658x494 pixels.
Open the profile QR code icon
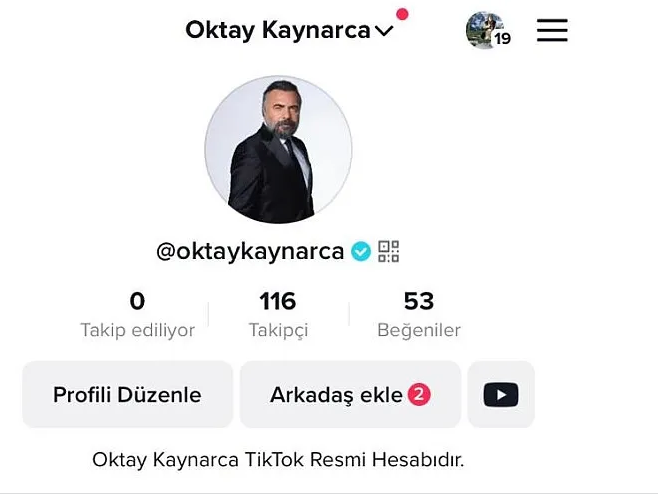tap(389, 251)
